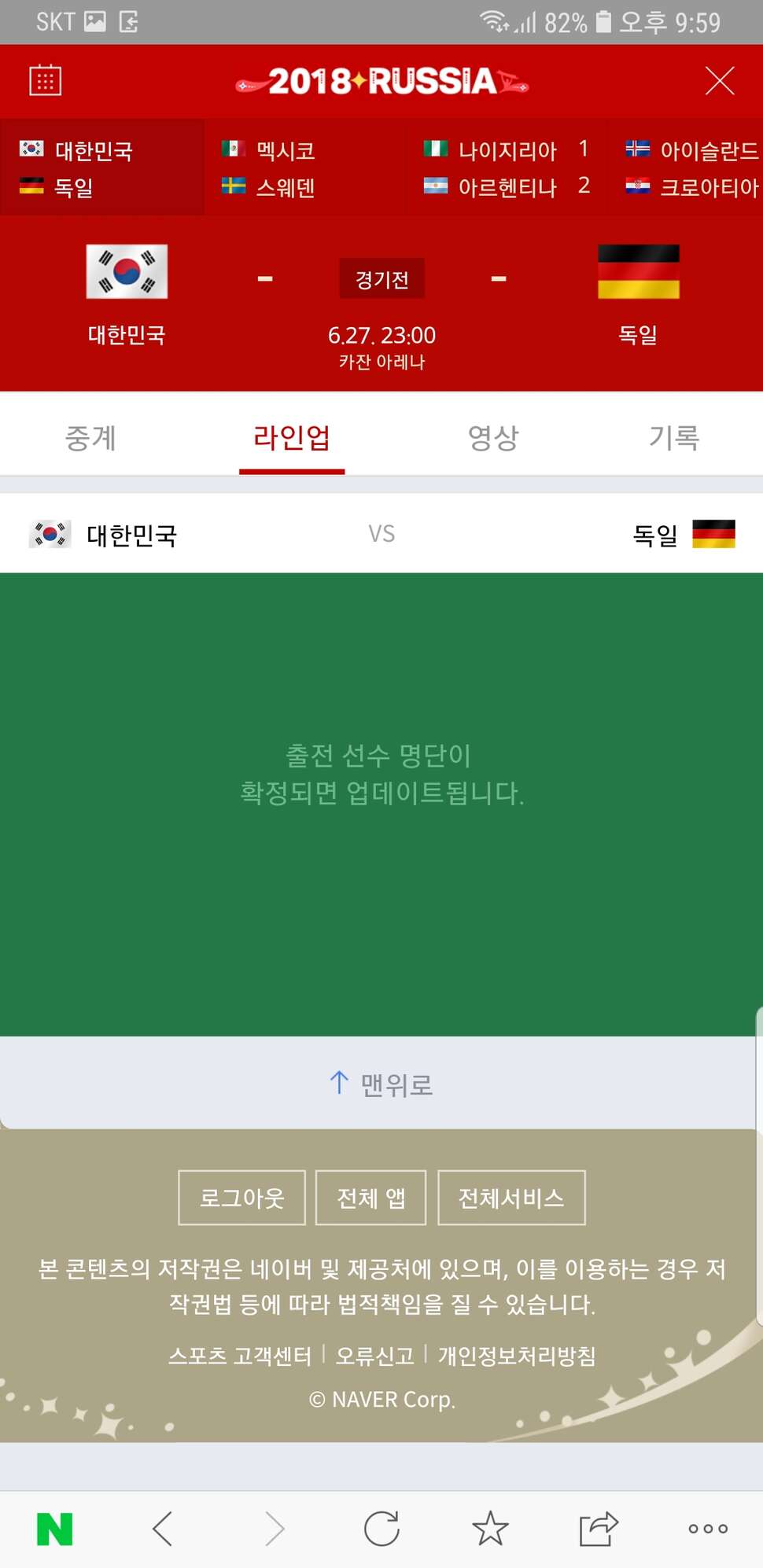
Task: Open the match schedule calendar icon
Action: [45, 80]
